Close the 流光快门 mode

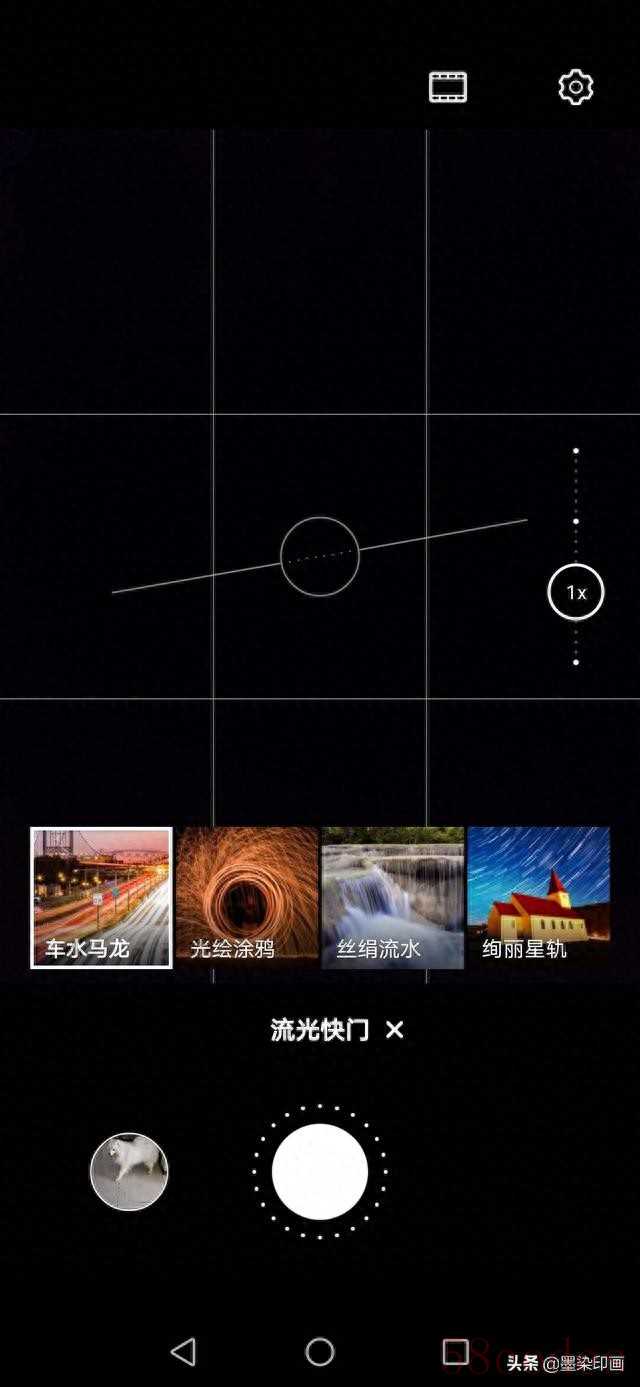(395, 1030)
